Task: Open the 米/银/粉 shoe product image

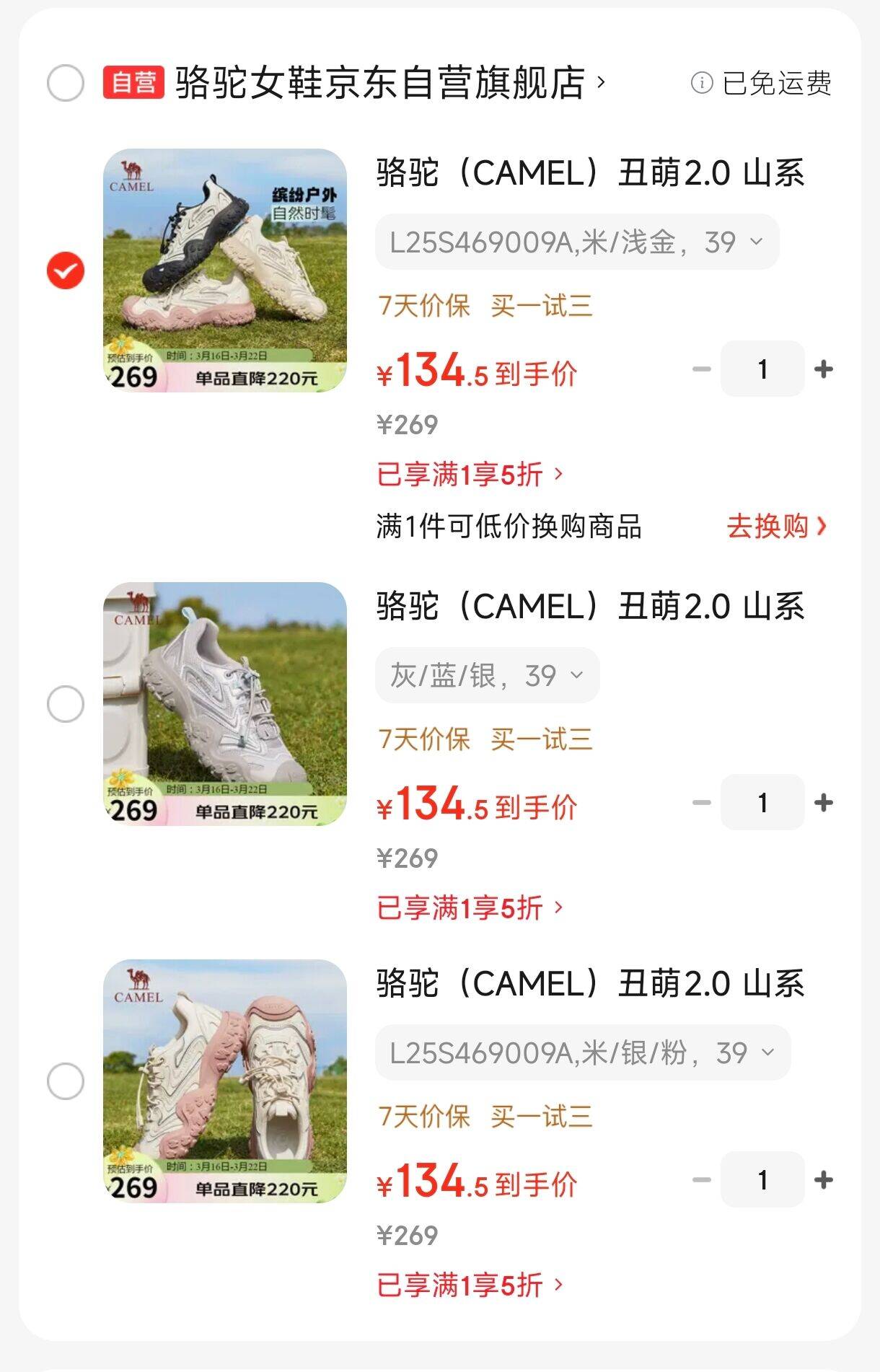Action: tap(225, 1081)
